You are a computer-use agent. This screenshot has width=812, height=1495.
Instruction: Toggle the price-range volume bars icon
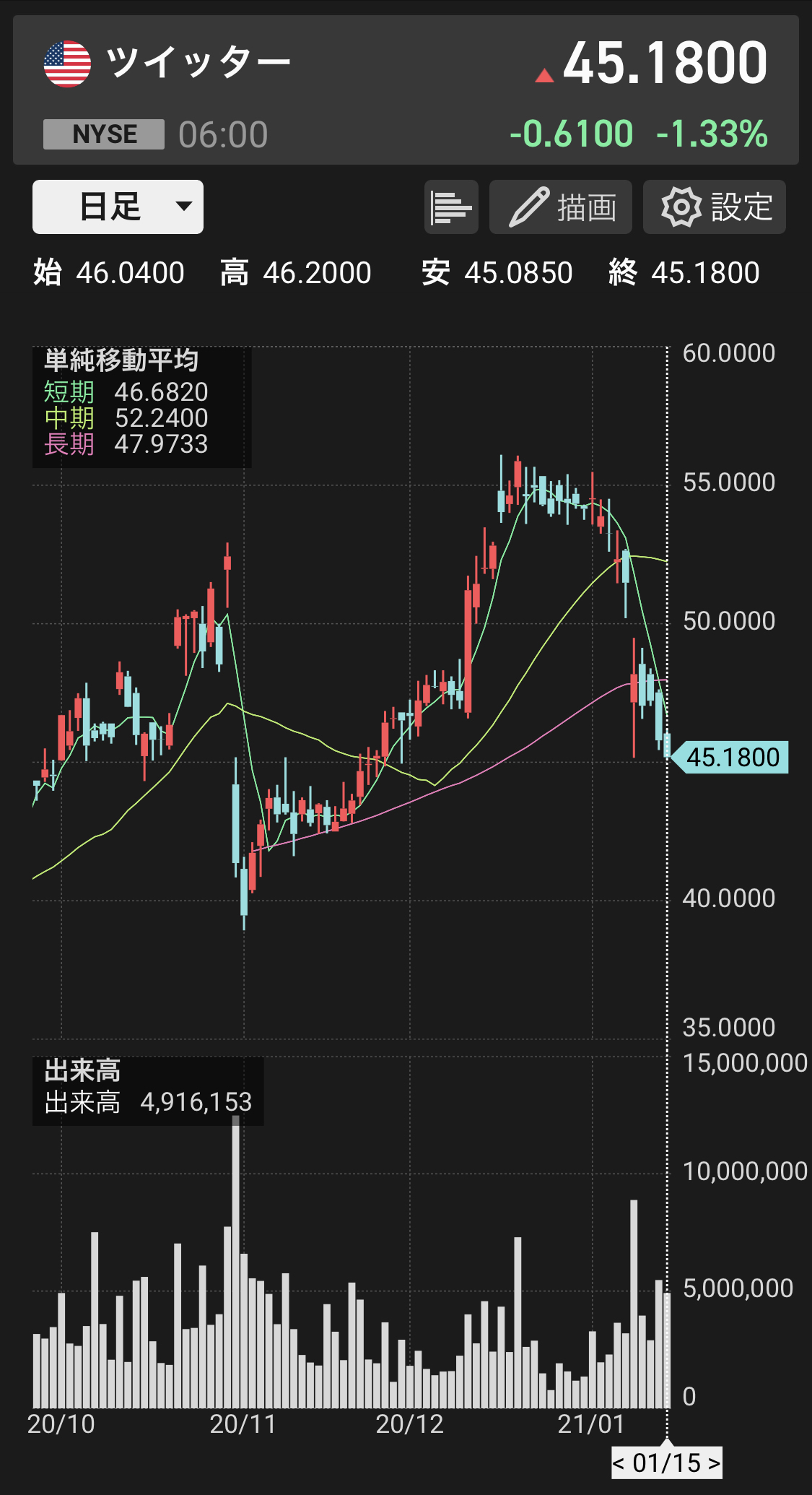click(x=451, y=207)
